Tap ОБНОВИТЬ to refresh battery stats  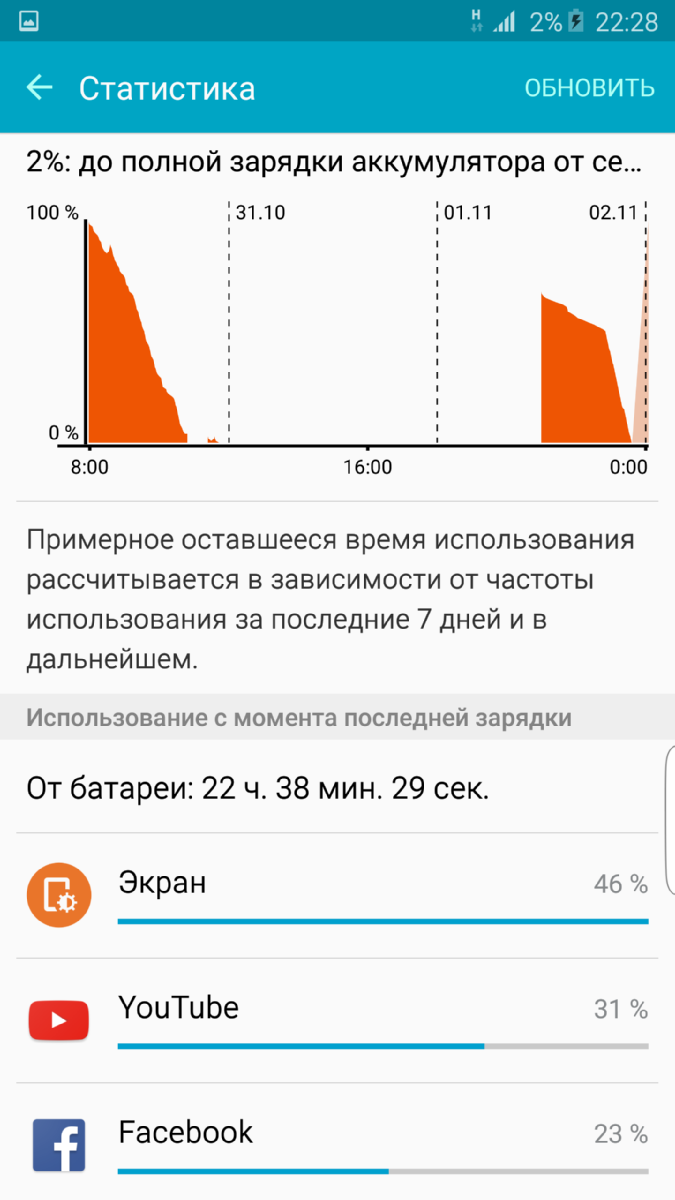pyautogui.click(x=589, y=88)
